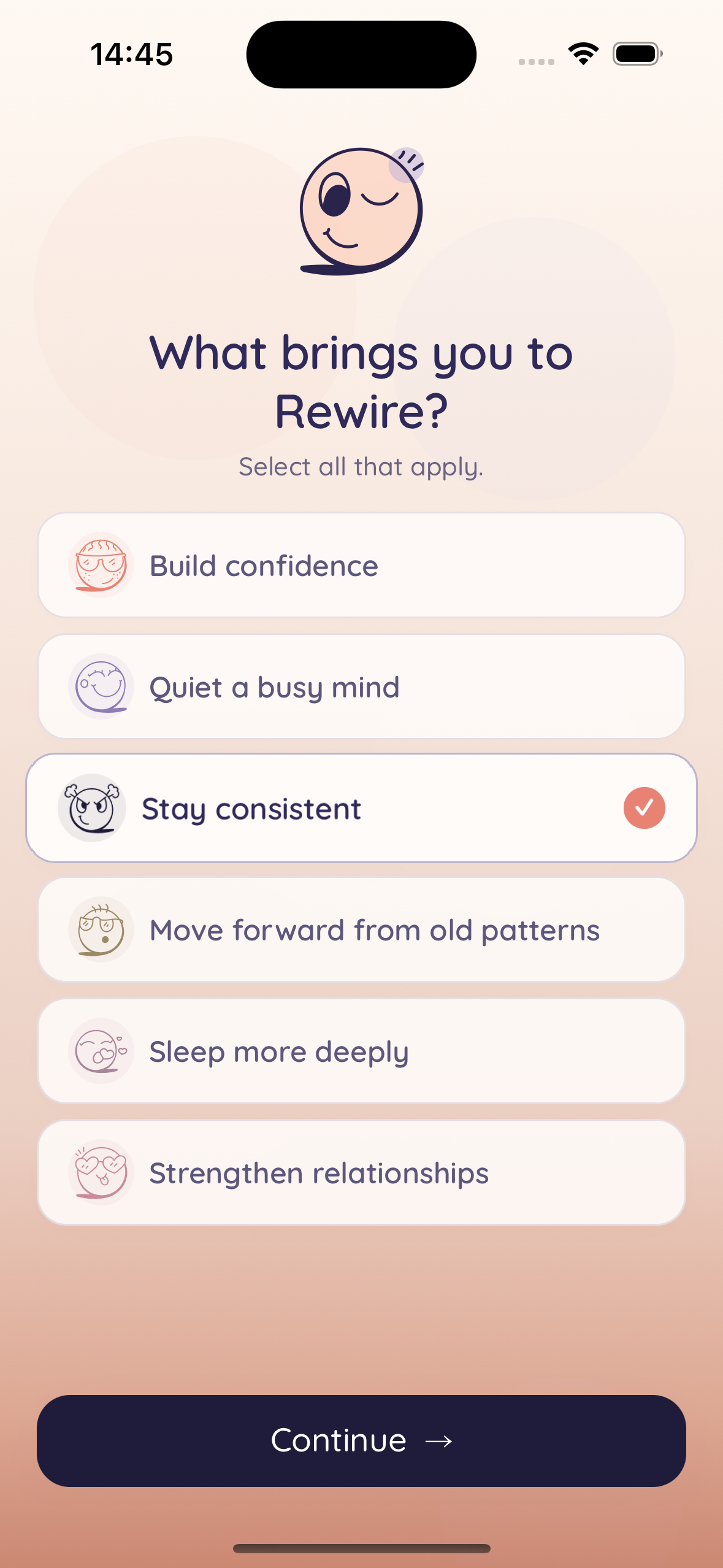The image size is (723, 1568).
Task: Deselect the Stay consistent option
Action: (361, 807)
